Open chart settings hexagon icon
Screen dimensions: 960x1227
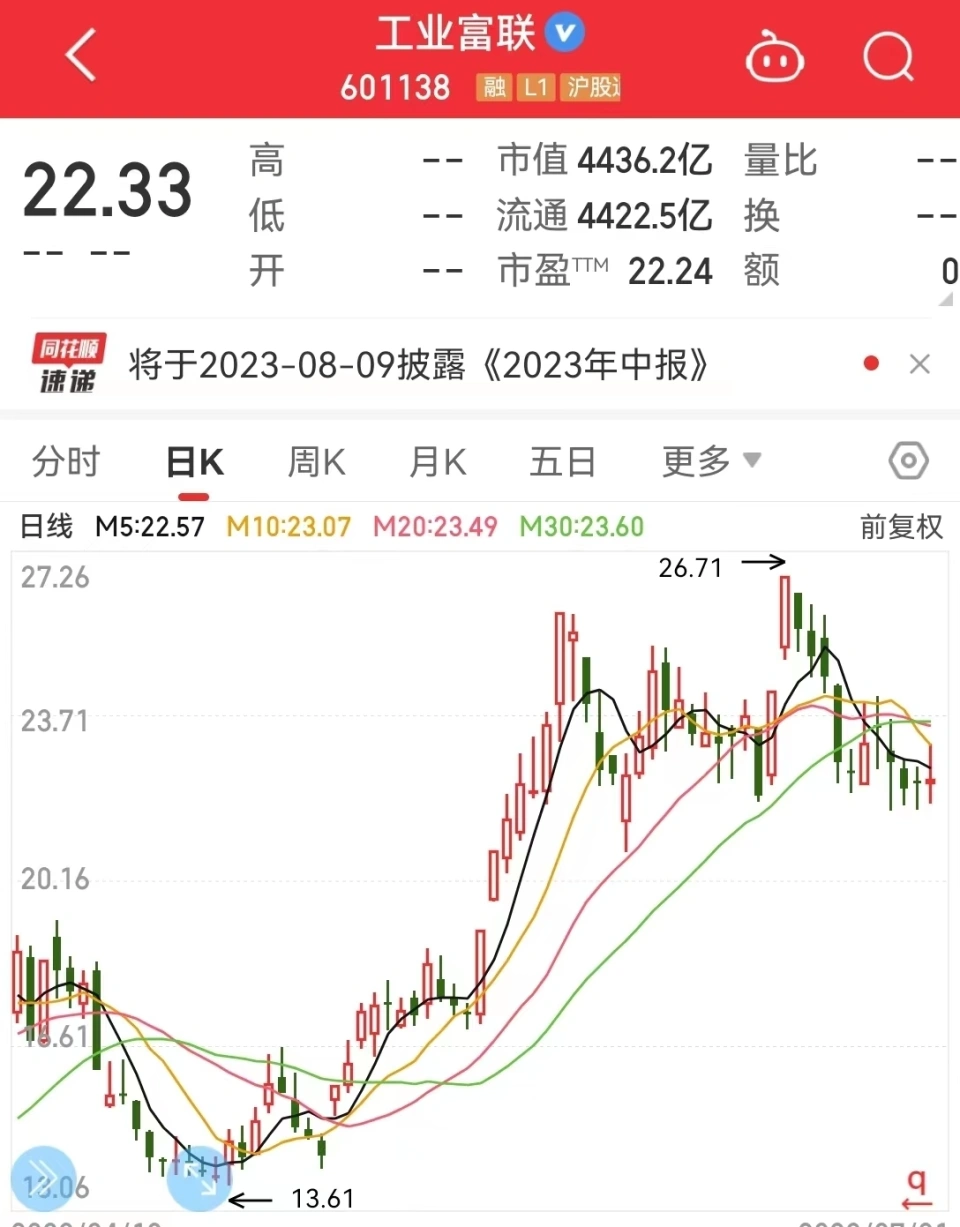tap(908, 462)
